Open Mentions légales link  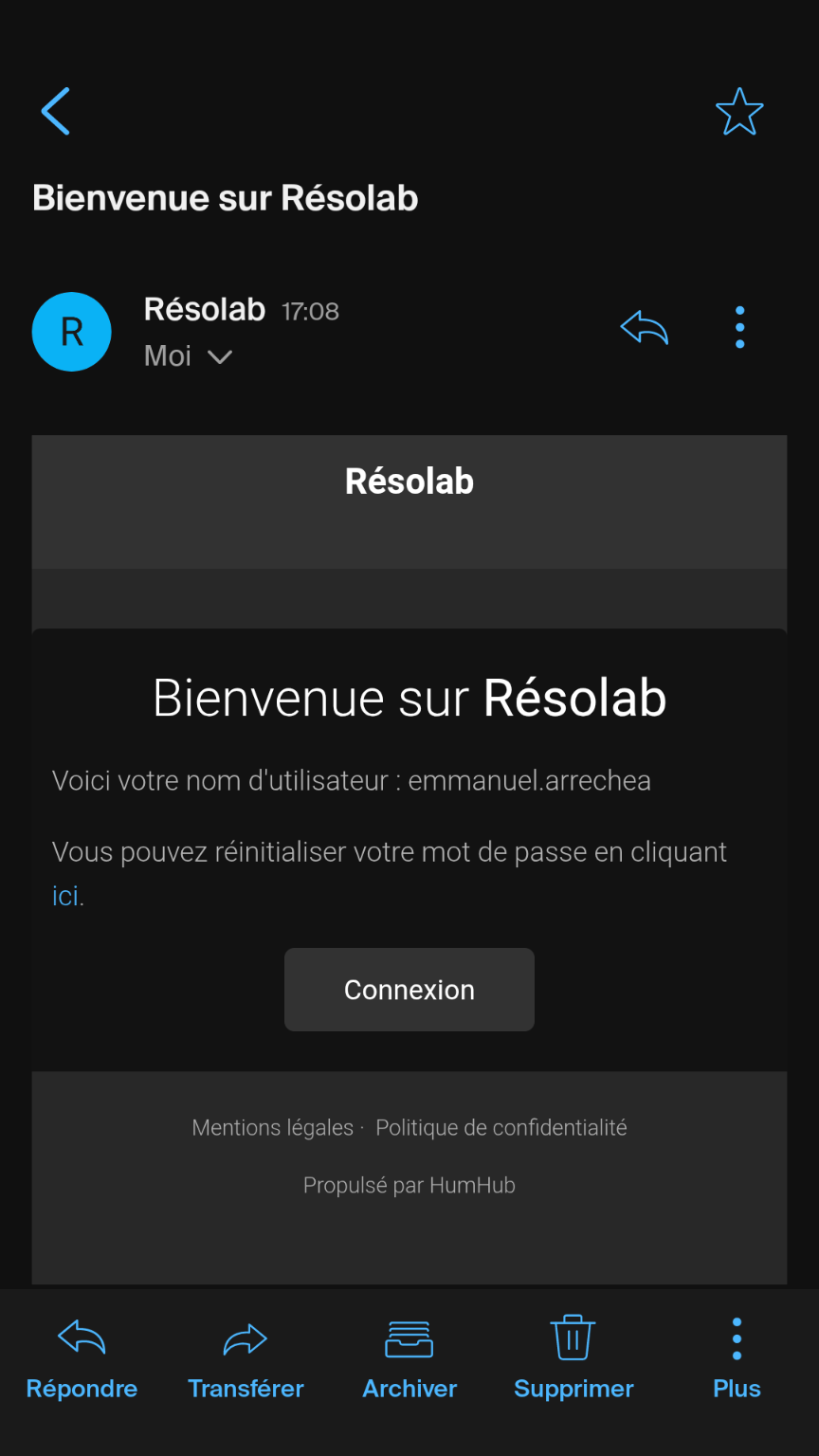point(273,1128)
